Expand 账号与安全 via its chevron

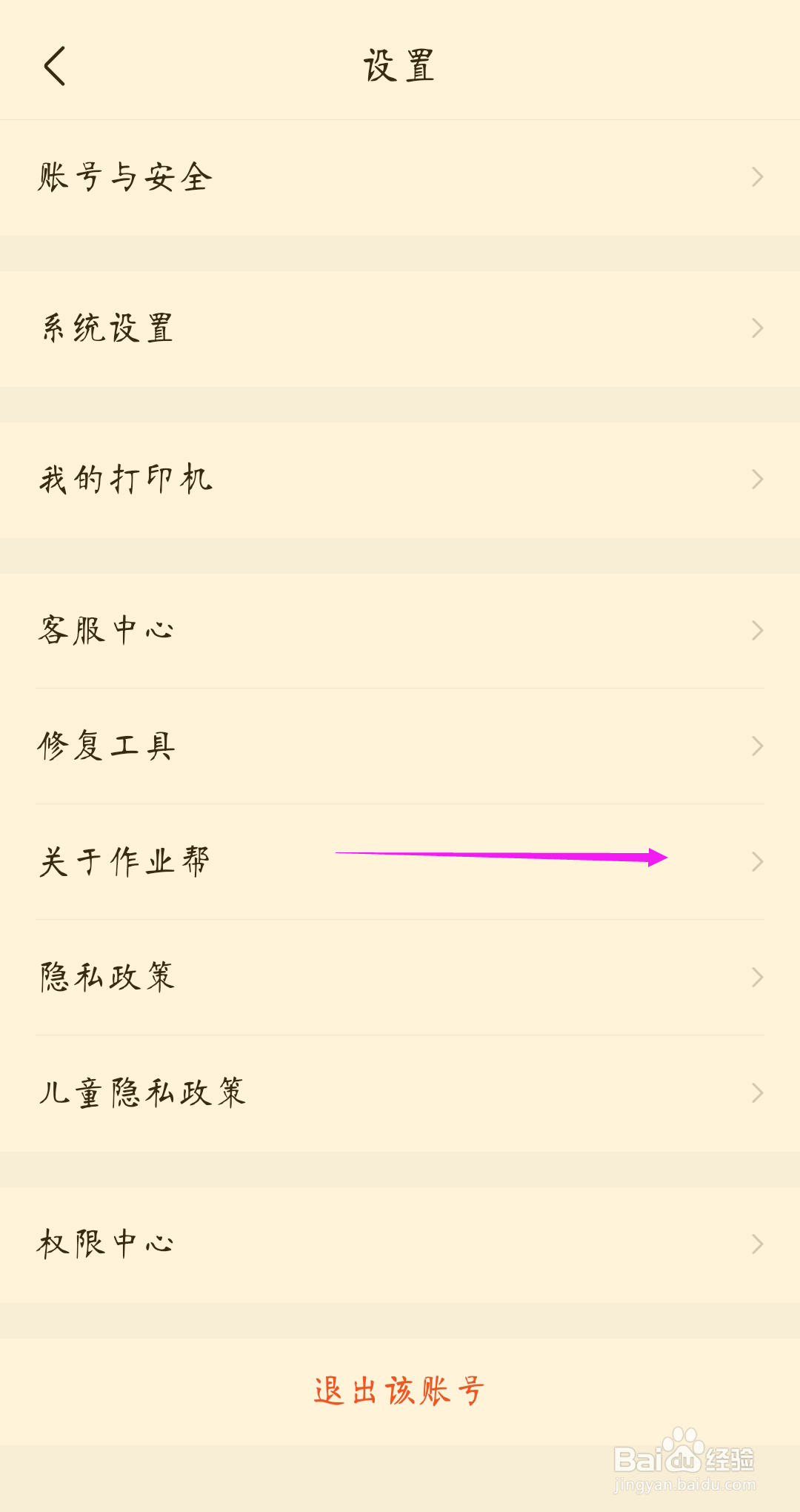tap(757, 176)
